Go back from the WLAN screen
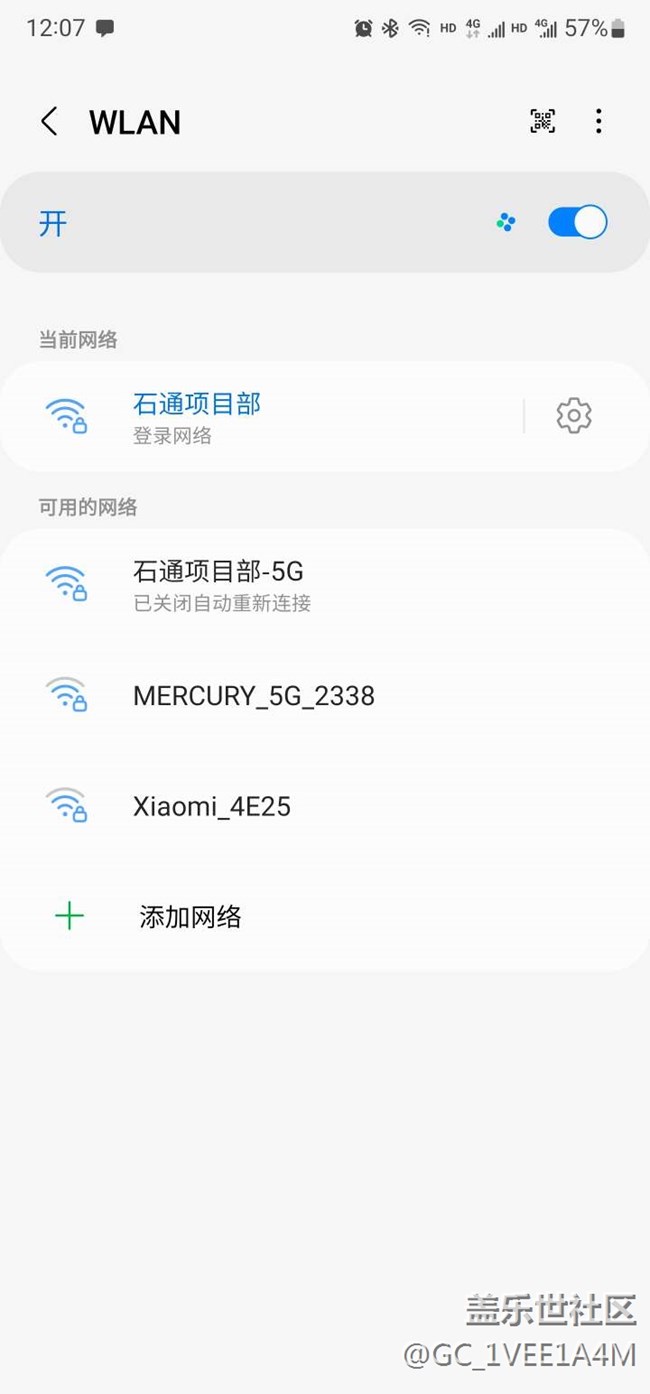650x1394 pixels. [x=49, y=122]
